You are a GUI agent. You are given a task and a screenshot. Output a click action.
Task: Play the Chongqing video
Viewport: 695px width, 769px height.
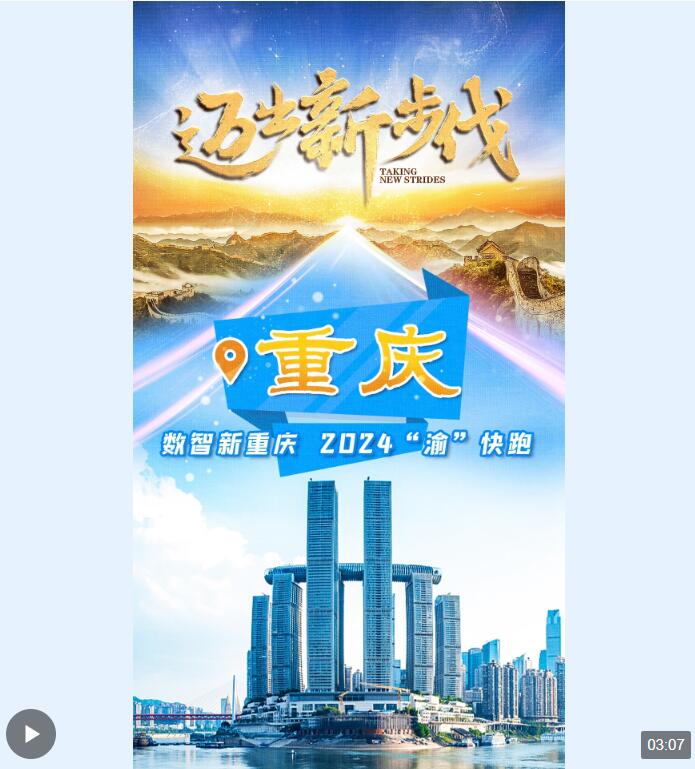tap(31, 734)
